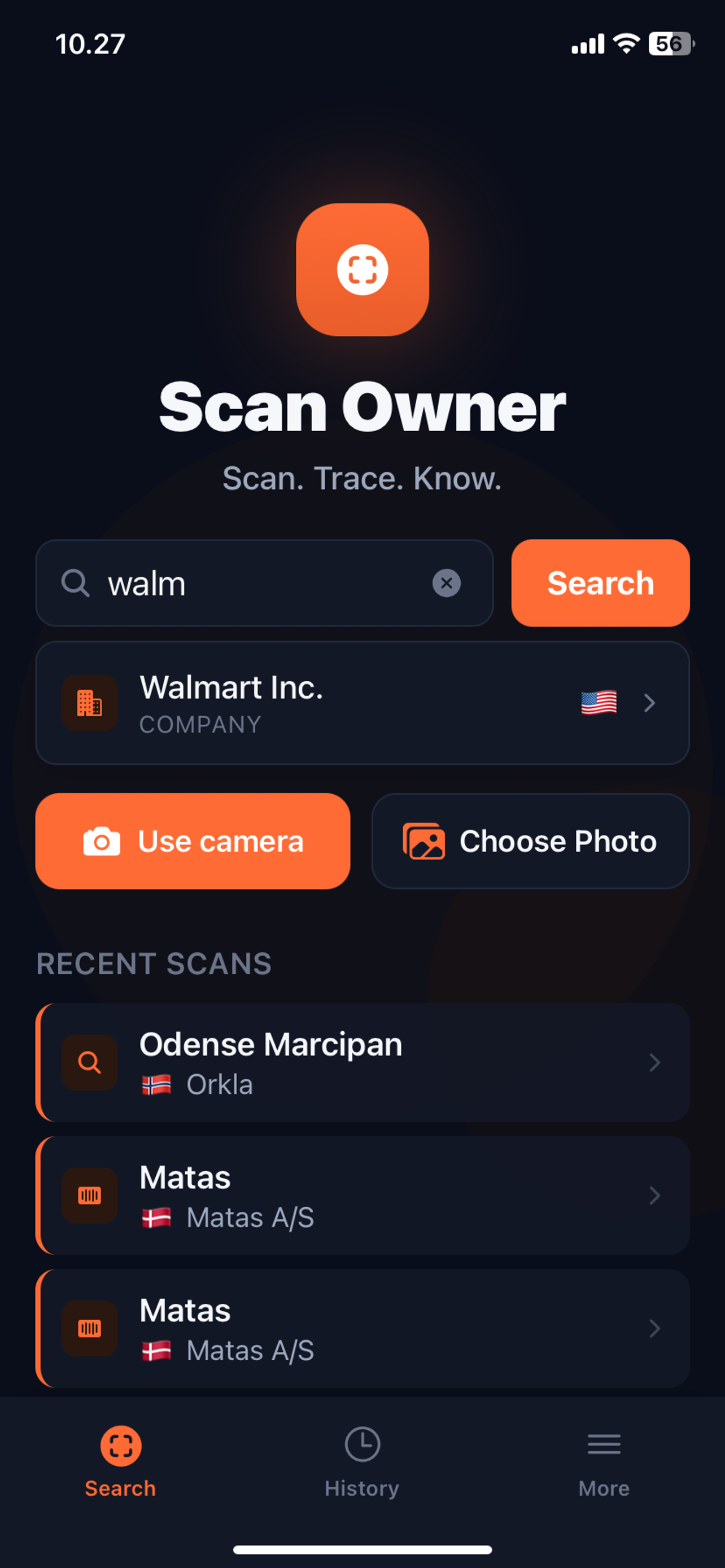The height and width of the screenshot is (1568, 725).
Task: Switch to the History tab
Action: (362, 1462)
